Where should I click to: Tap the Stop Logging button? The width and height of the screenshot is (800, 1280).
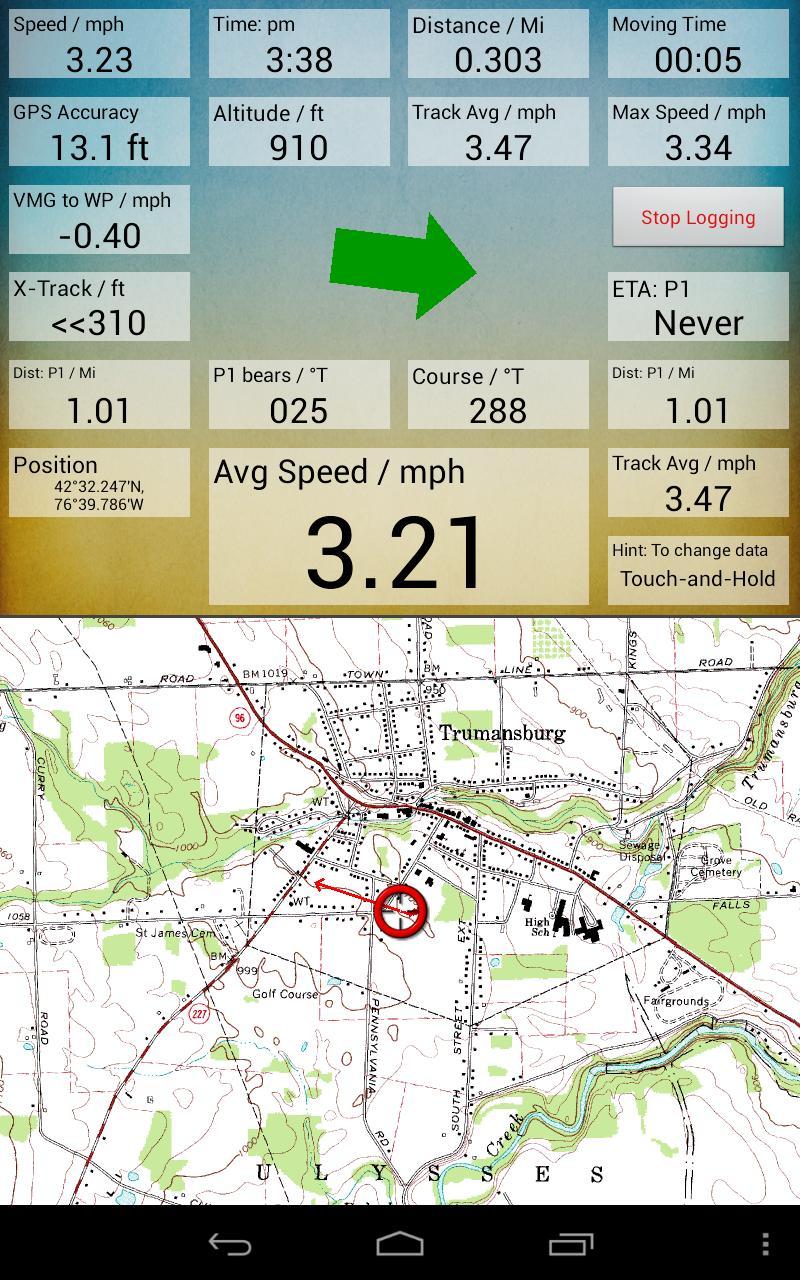698,217
